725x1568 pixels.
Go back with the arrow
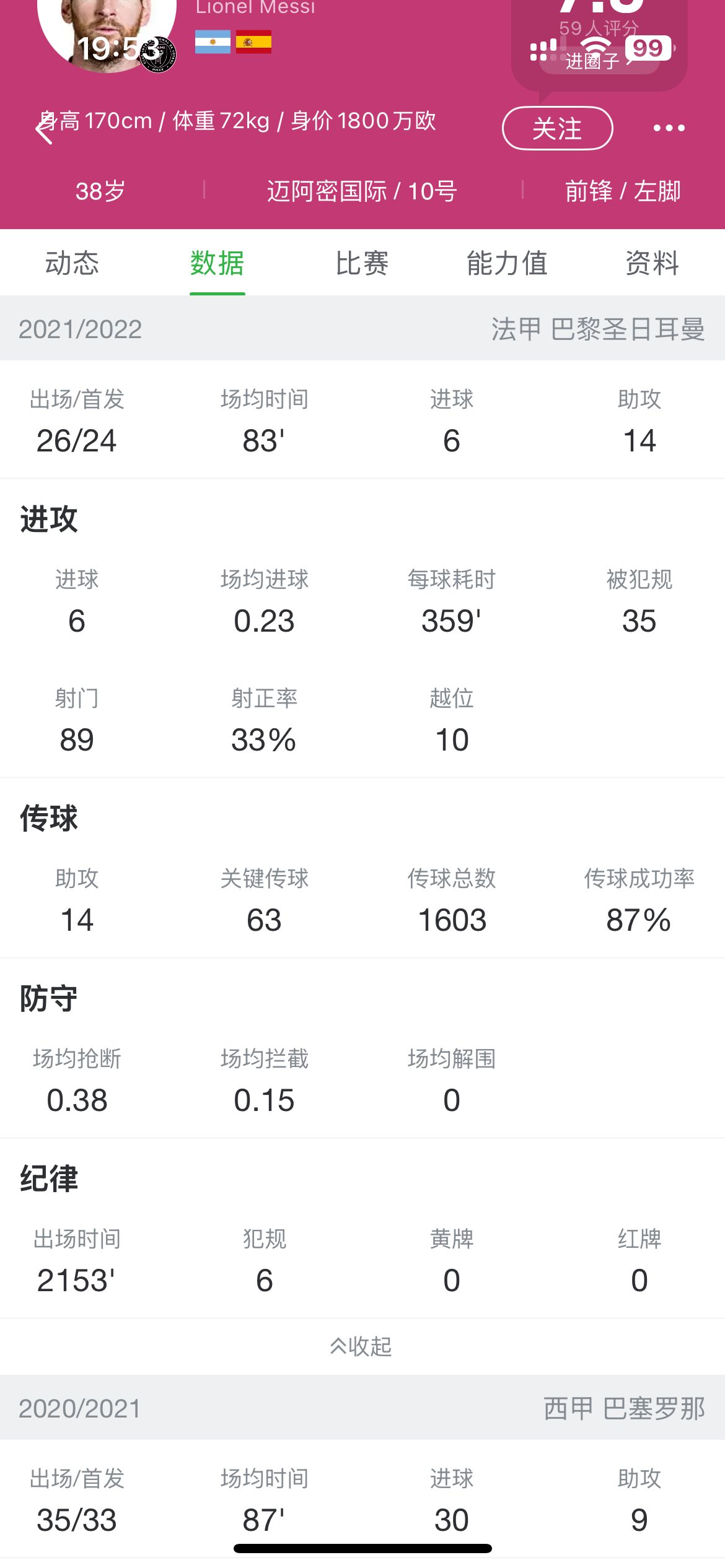pos(45,130)
